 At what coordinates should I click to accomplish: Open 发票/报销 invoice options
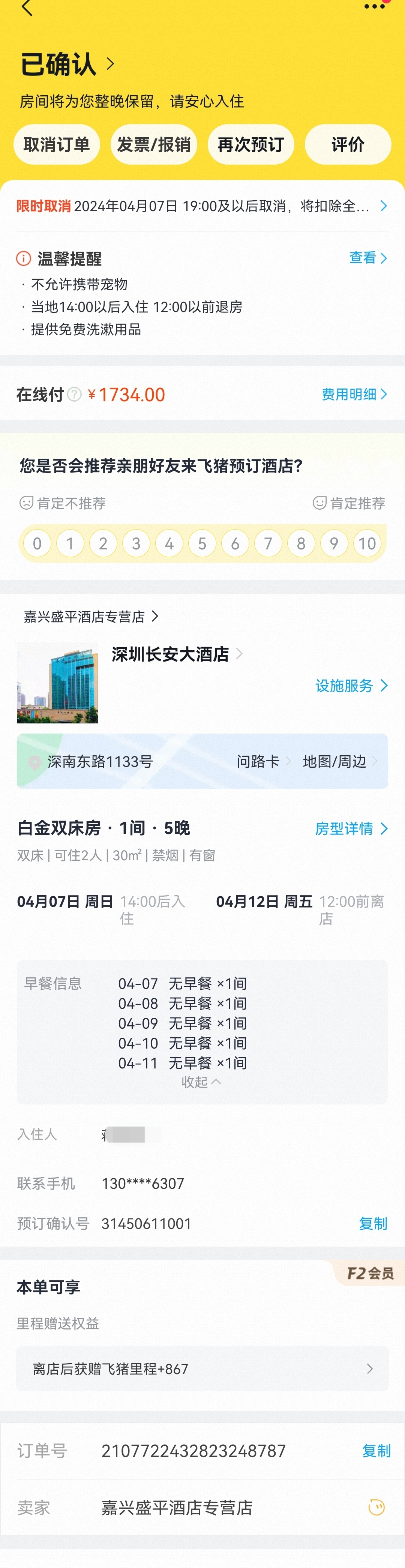[153, 144]
